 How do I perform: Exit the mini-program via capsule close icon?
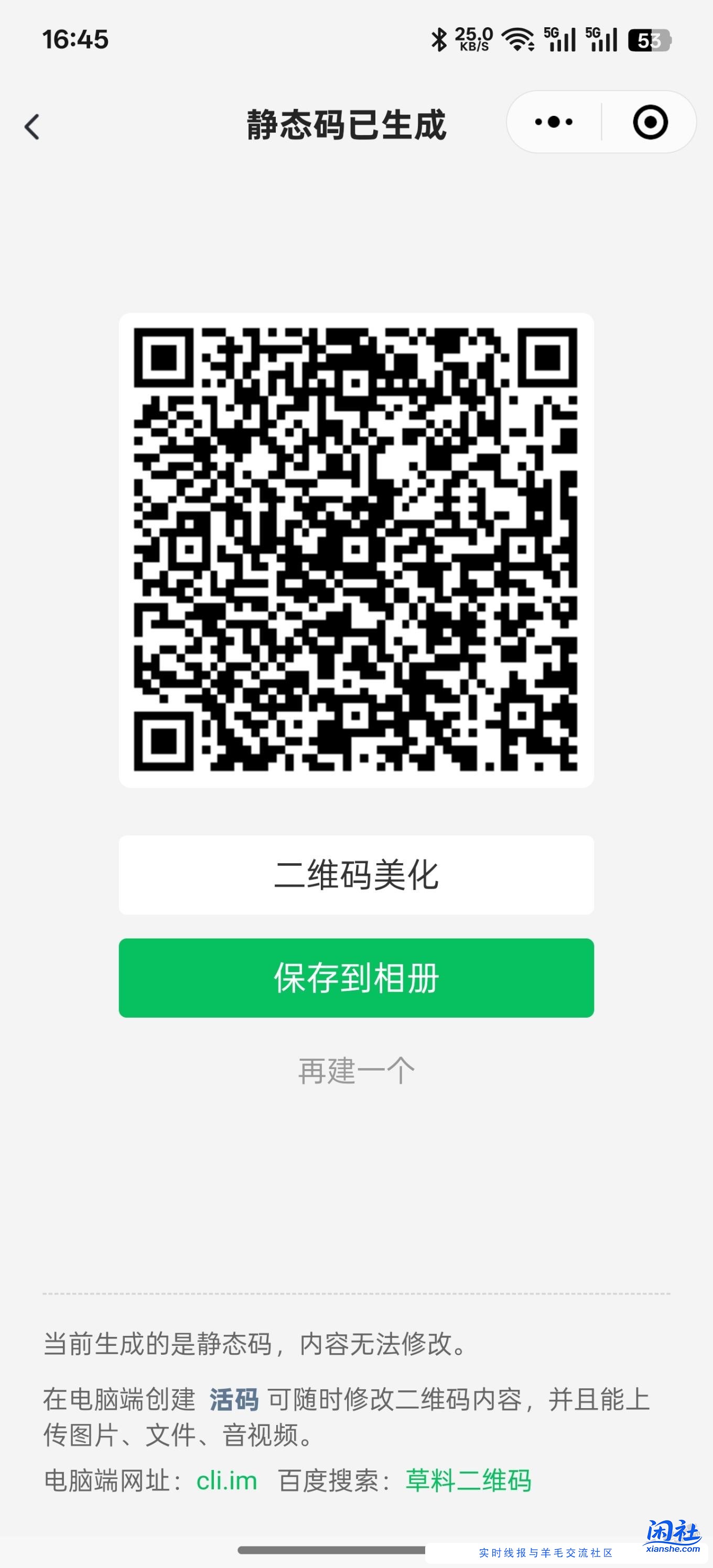click(x=649, y=122)
